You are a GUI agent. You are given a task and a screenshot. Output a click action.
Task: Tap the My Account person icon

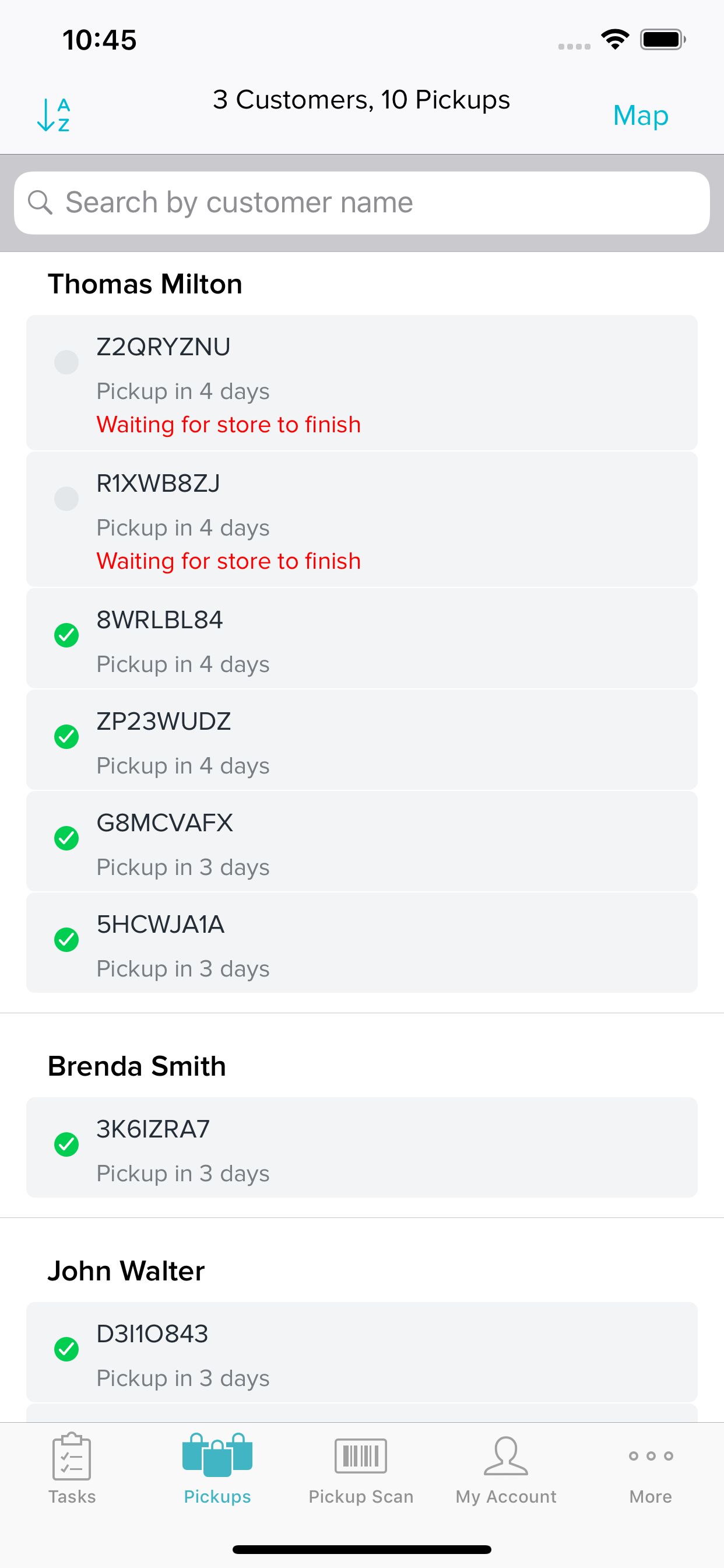pos(505,1456)
